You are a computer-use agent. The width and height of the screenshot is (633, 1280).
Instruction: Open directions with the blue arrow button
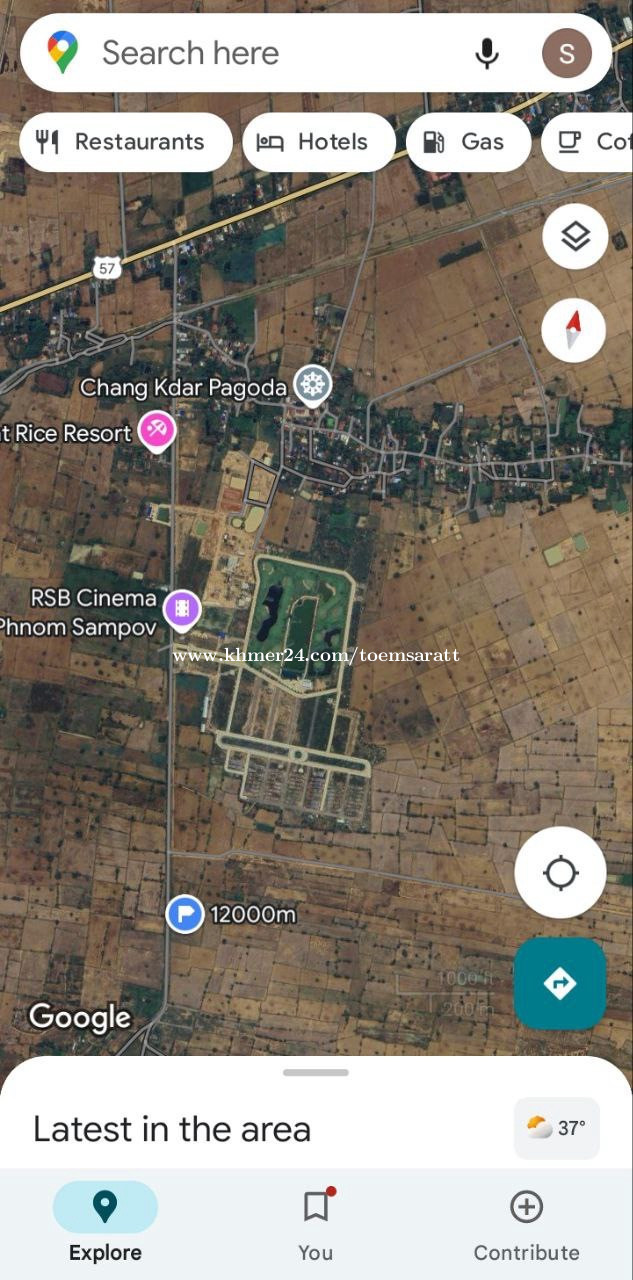click(x=560, y=984)
